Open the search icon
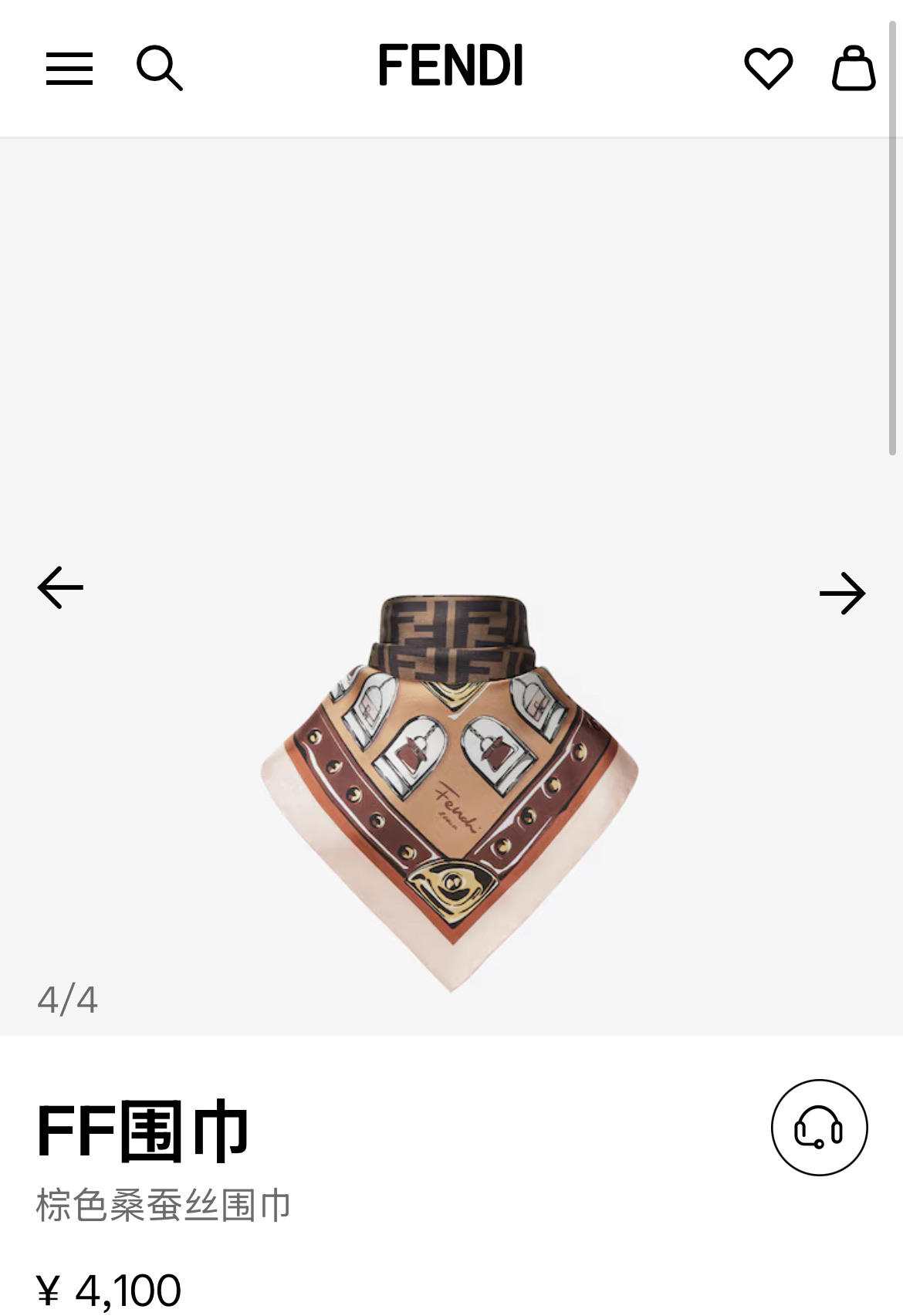This screenshot has width=903, height=1316. 159,68
